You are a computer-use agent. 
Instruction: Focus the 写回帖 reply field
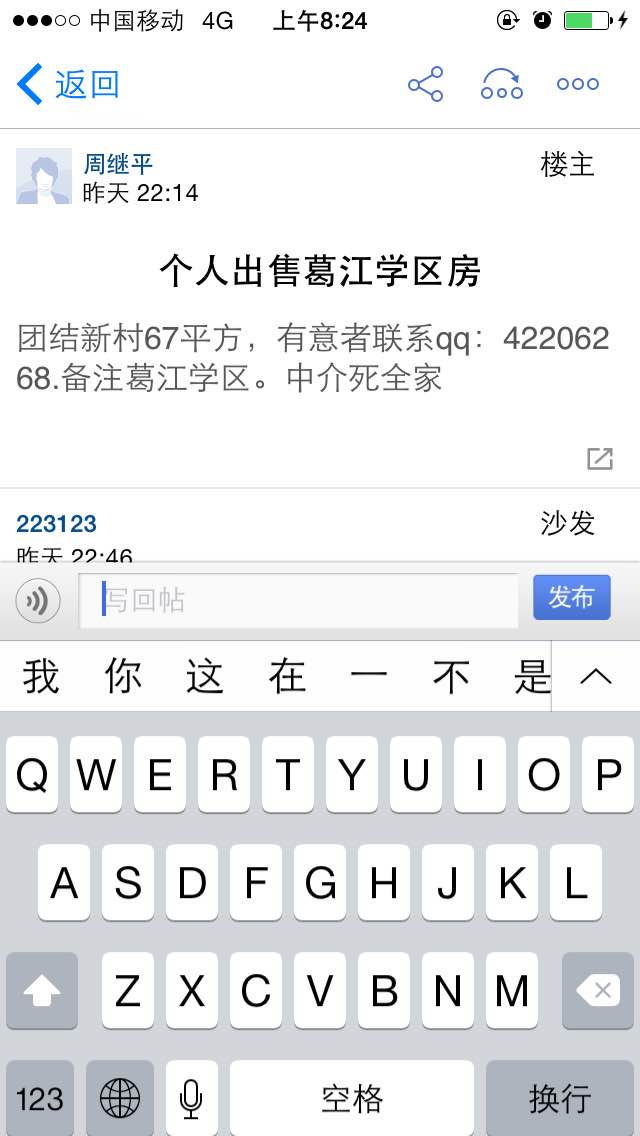click(299, 601)
